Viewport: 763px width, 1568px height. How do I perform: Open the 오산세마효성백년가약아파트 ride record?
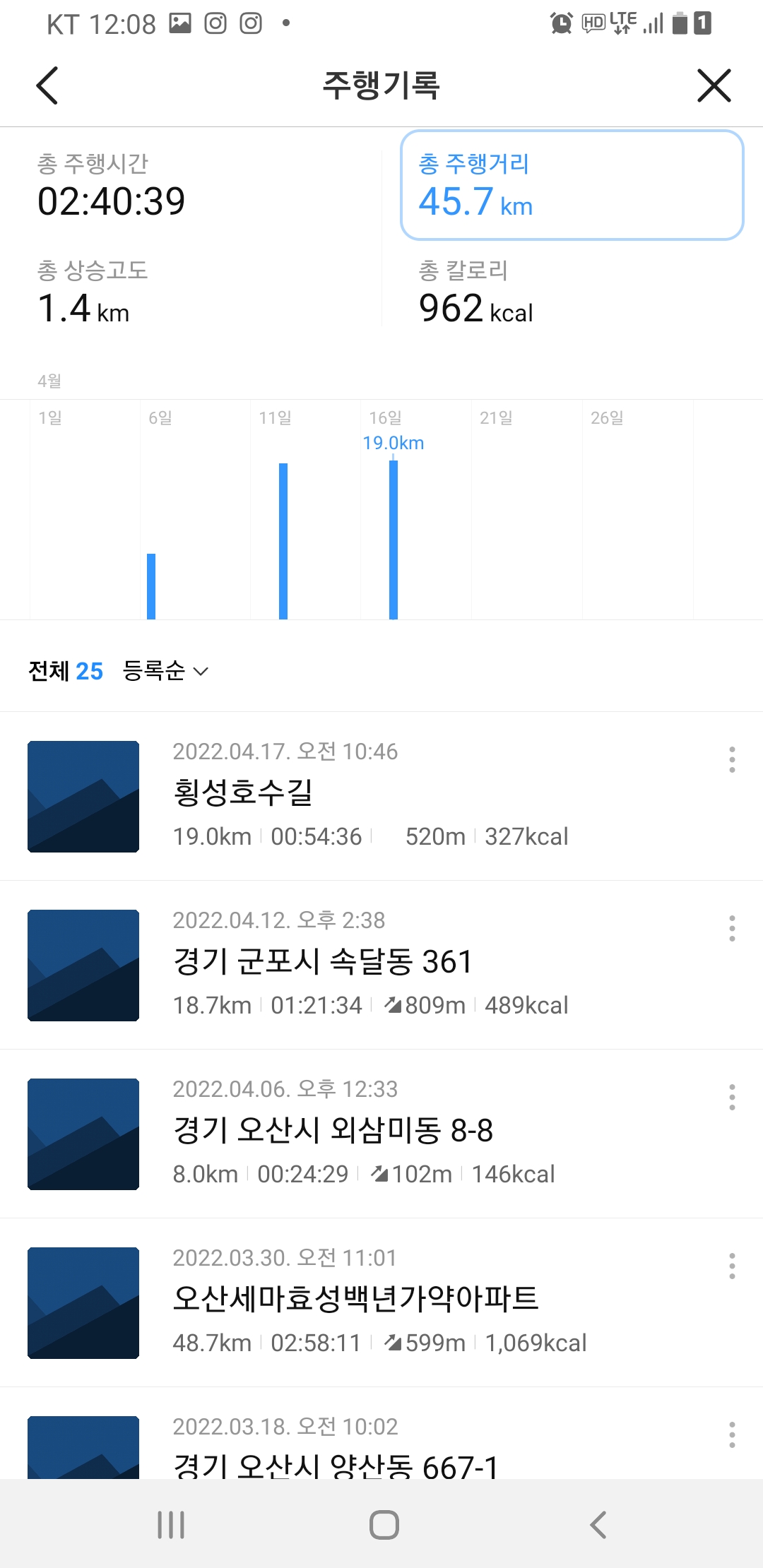pos(367,1302)
